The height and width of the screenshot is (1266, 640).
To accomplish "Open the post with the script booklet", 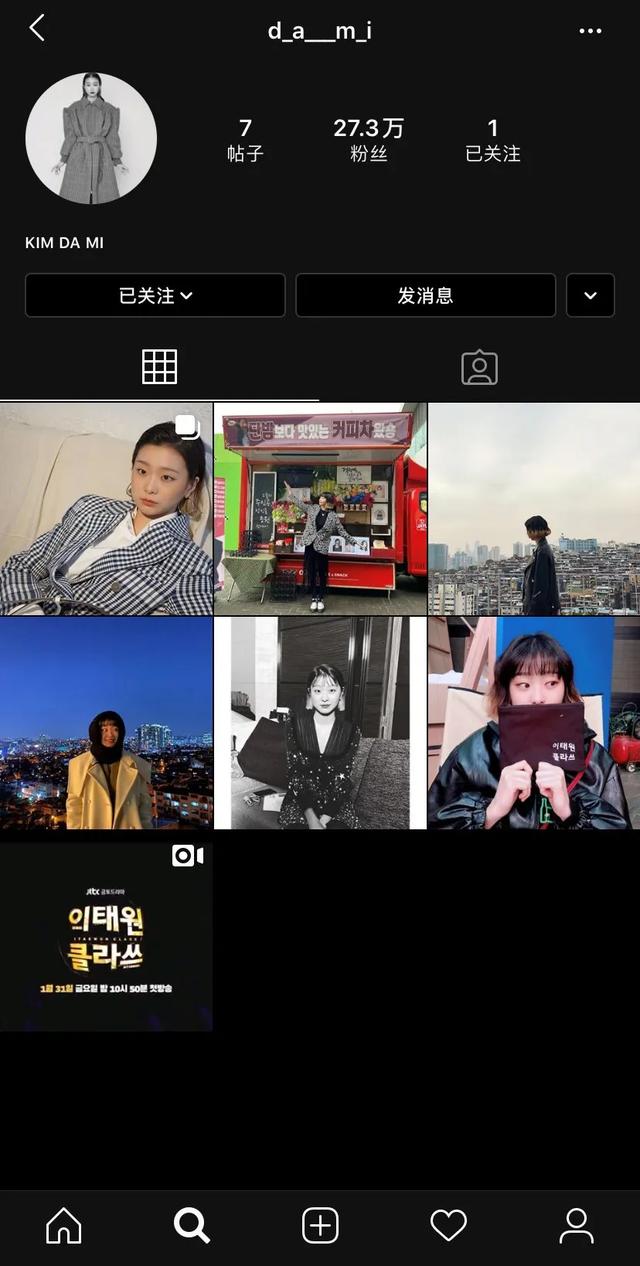I will (x=534, y=723).
